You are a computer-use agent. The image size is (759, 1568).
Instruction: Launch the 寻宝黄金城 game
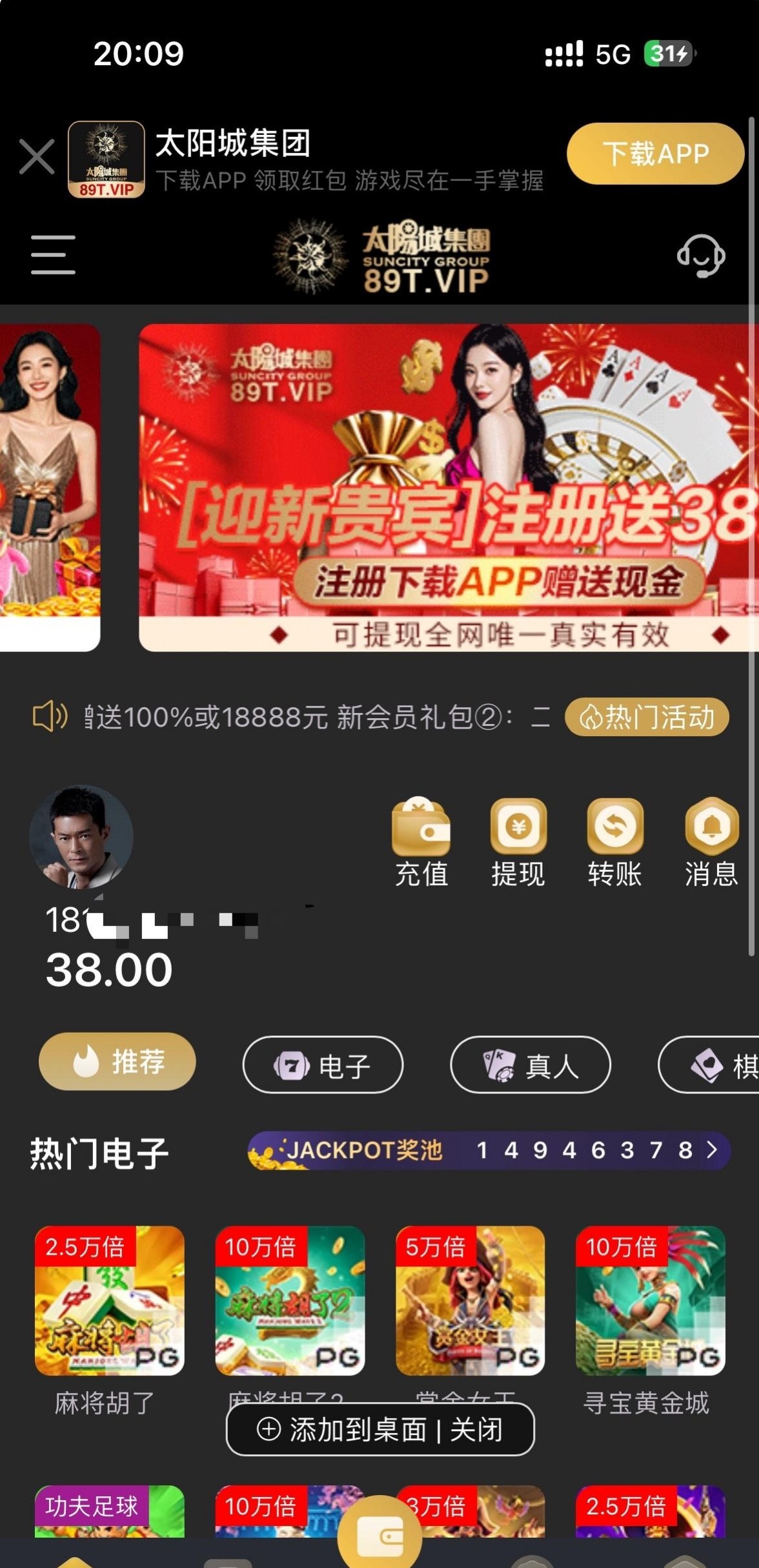point(651,1300)
